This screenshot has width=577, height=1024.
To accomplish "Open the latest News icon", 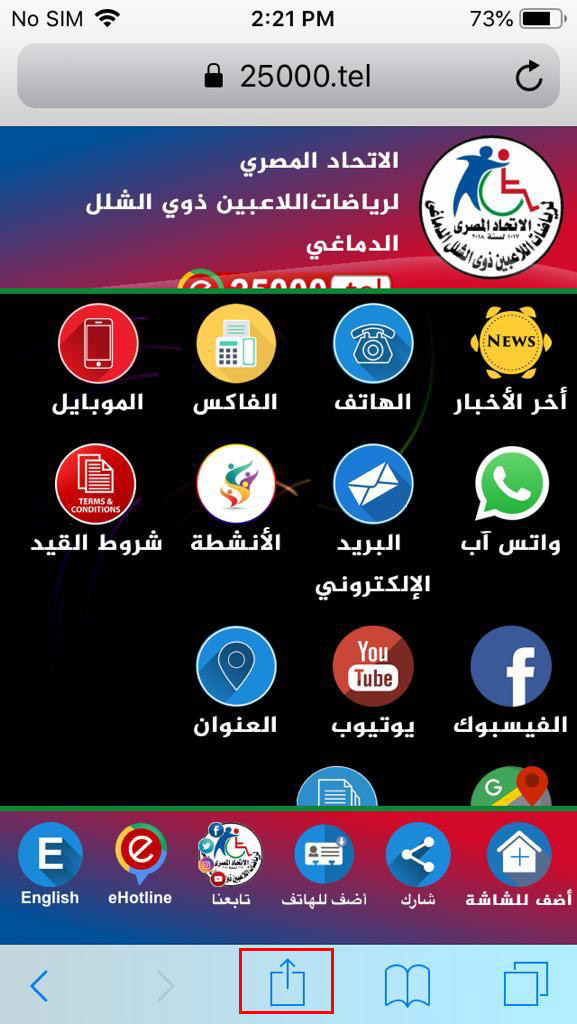I will [511, 342].
